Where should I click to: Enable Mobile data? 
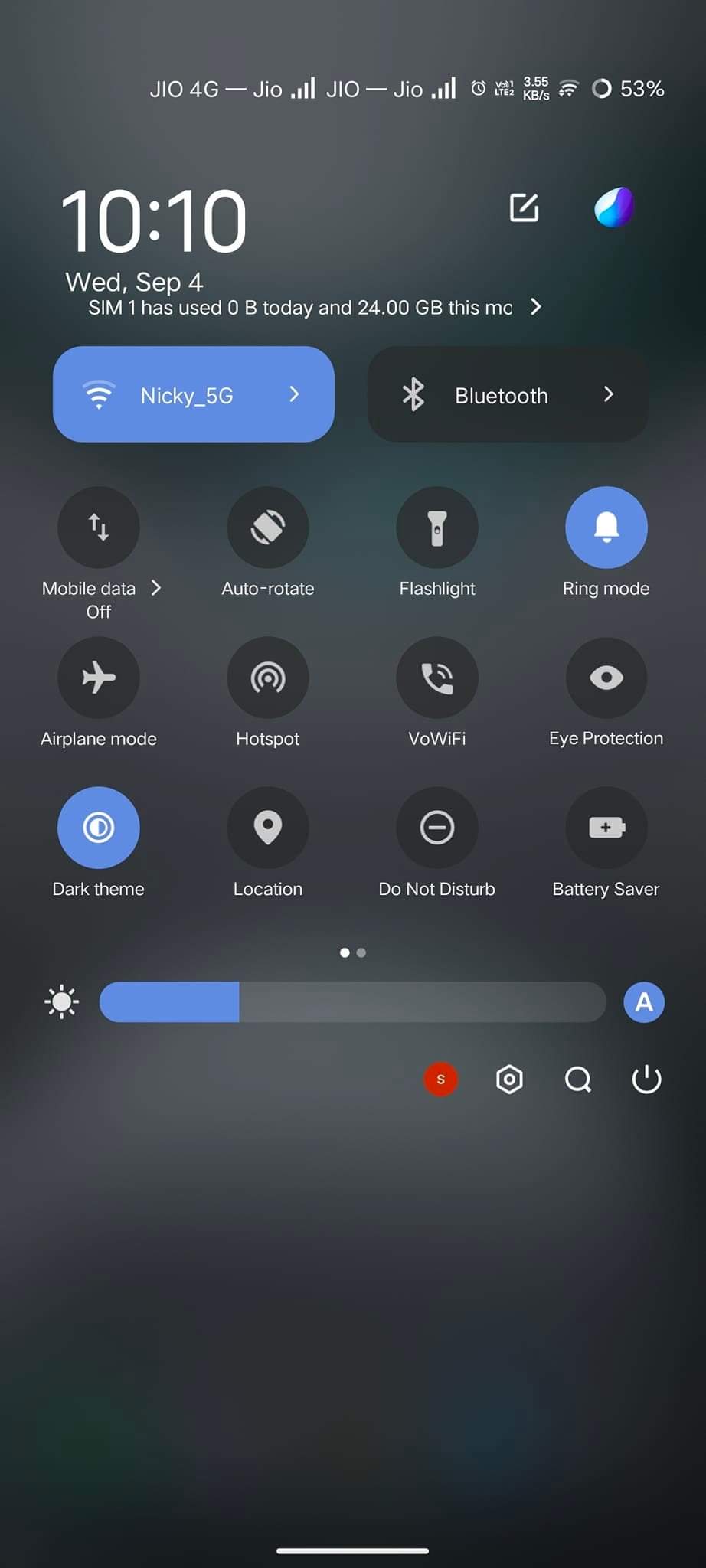99,528
